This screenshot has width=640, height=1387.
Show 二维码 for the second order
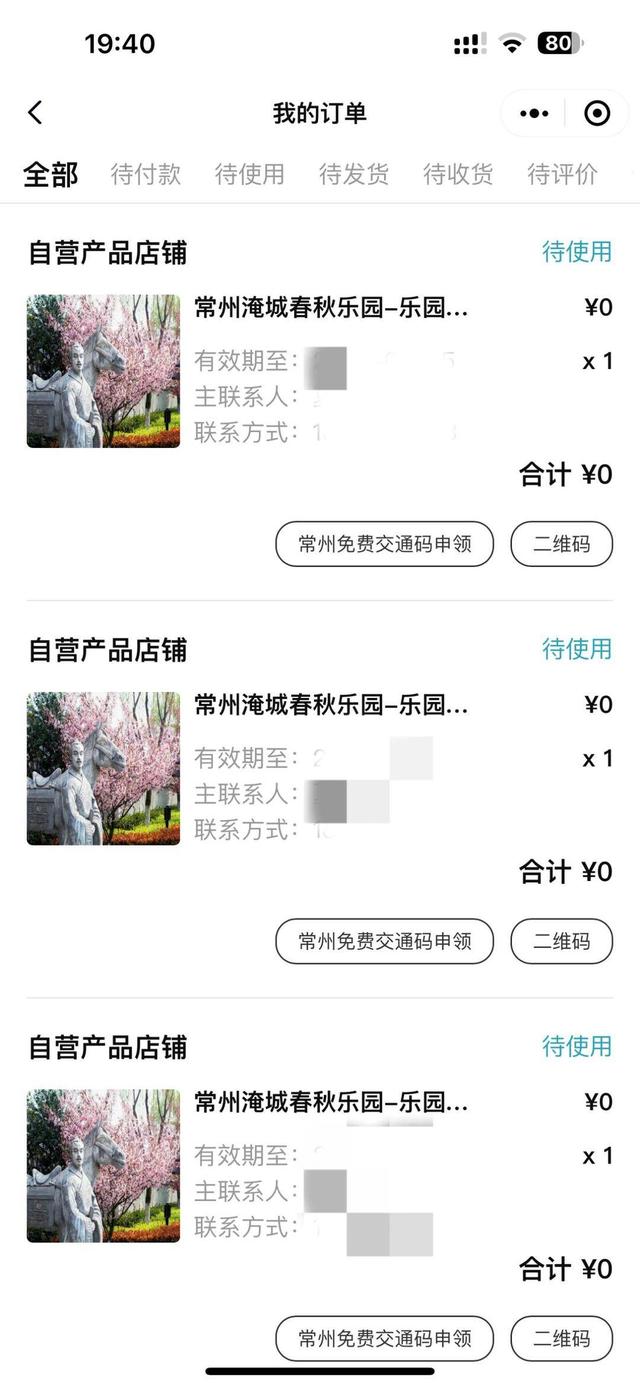pos(562,941)
